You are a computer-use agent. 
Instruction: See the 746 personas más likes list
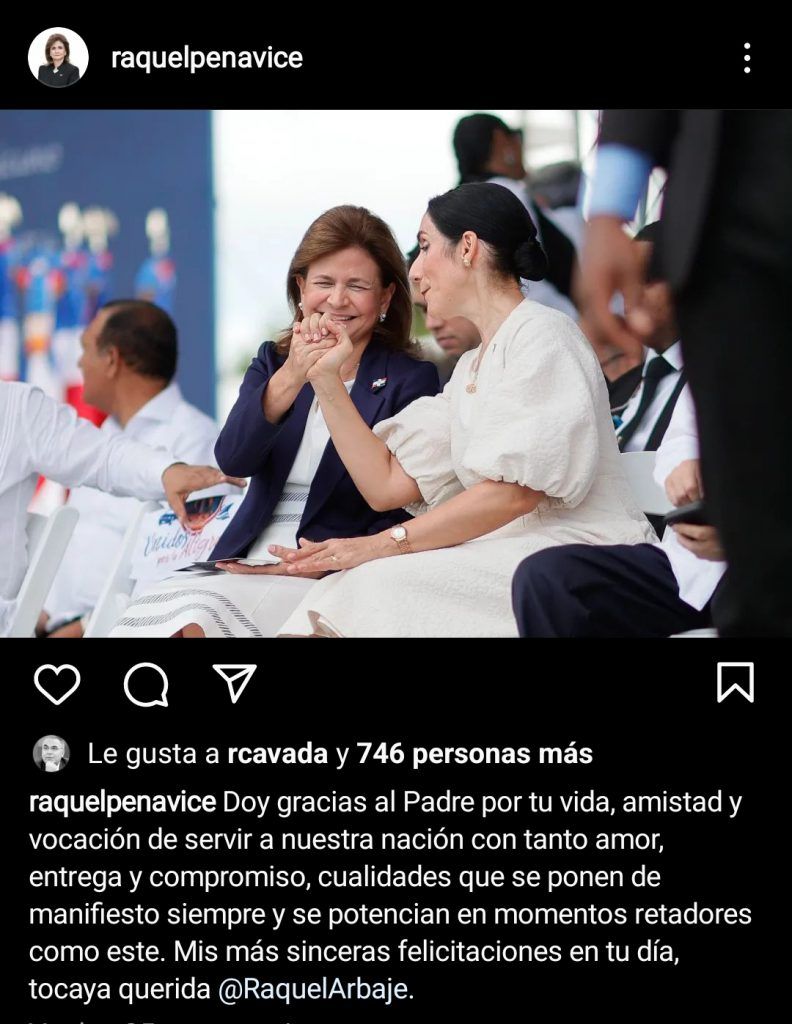474,754
